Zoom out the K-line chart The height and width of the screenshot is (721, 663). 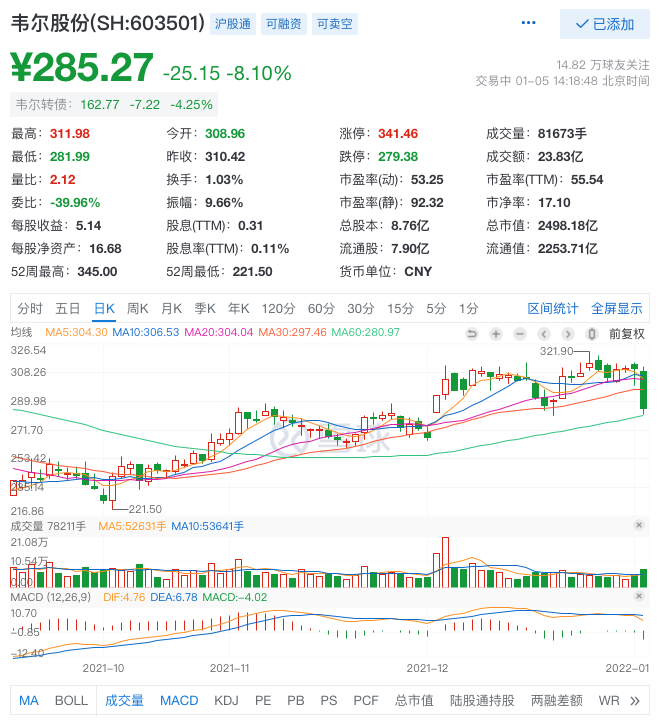click(x=522, y=333)
